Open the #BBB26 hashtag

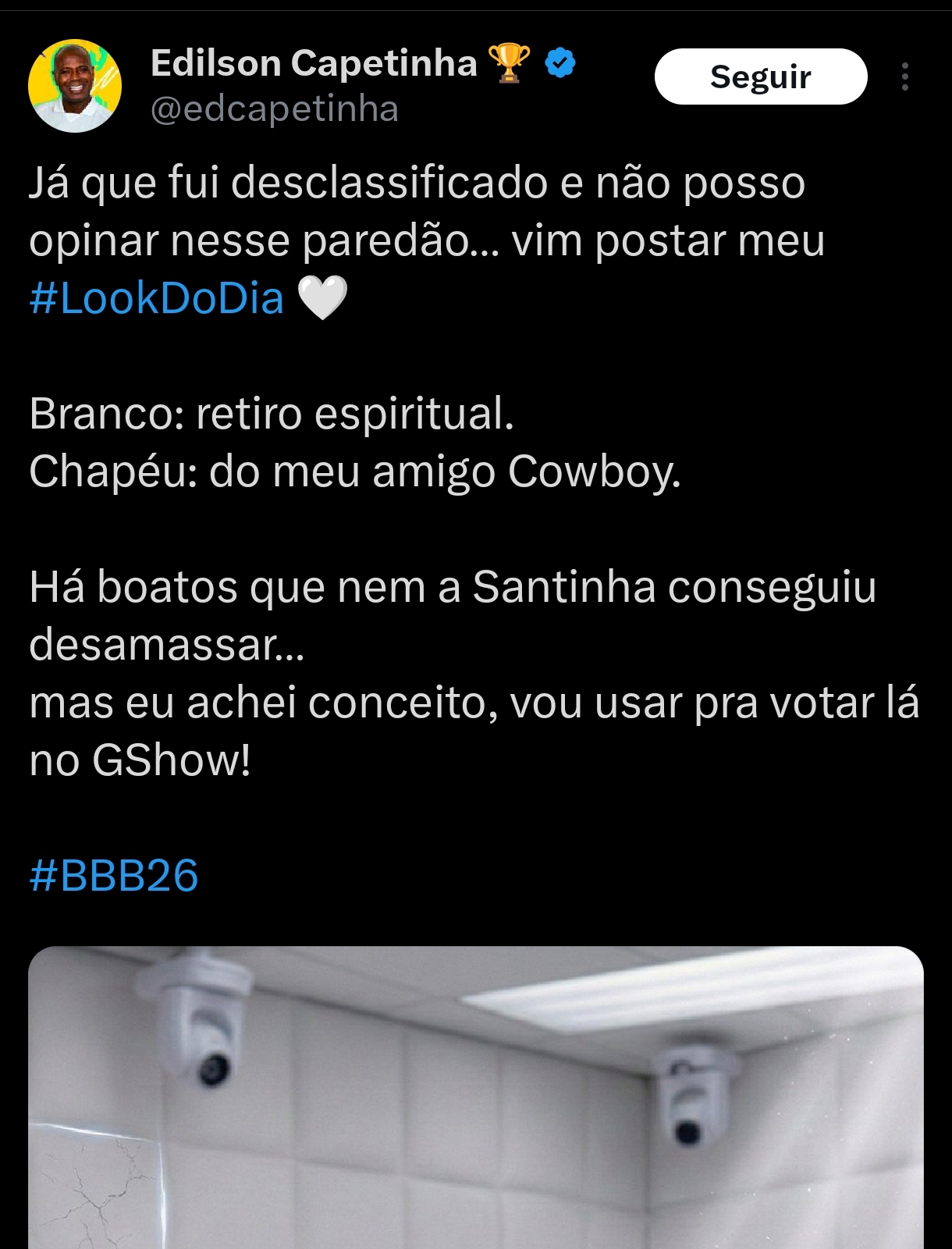tap(114, 875)
